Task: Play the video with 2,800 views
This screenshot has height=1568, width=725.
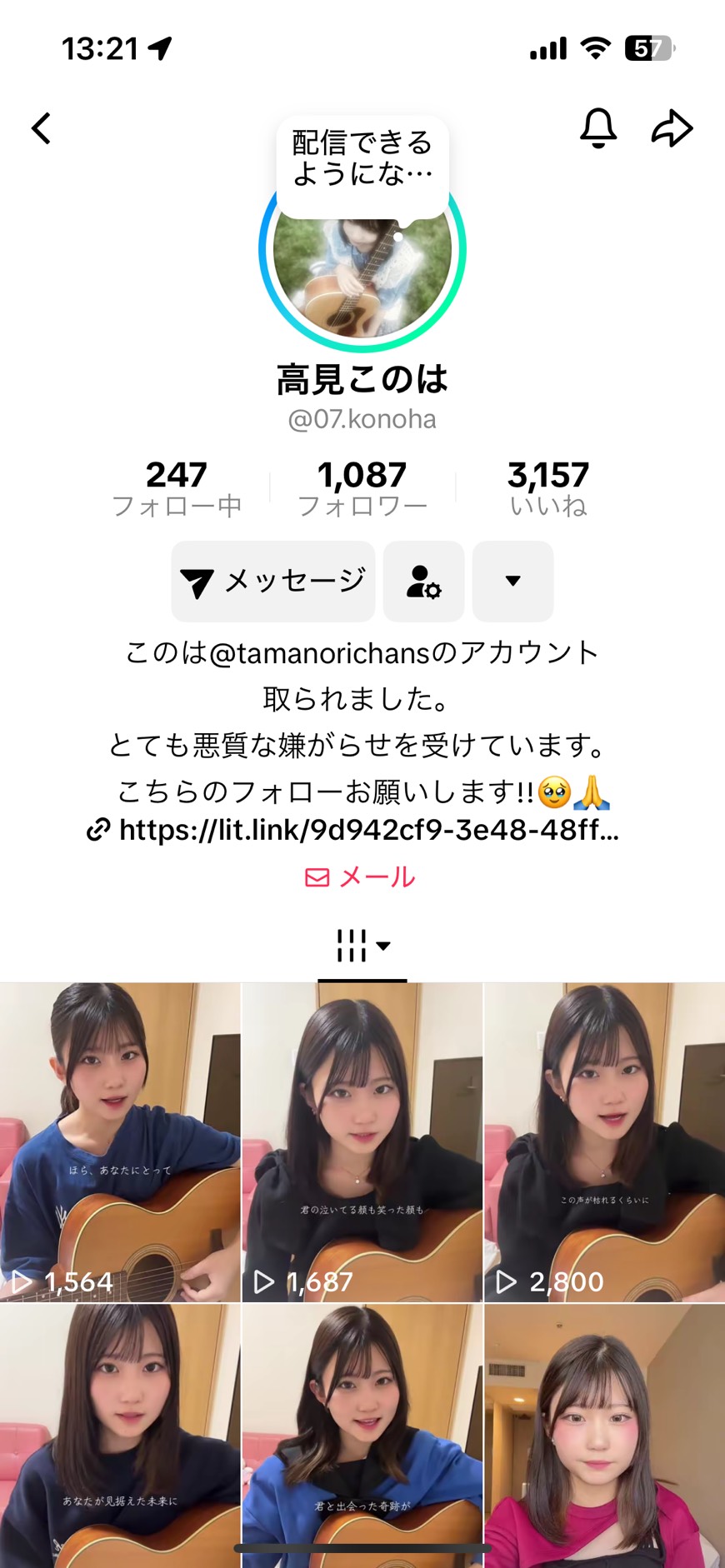Action: pos(604,1141)
